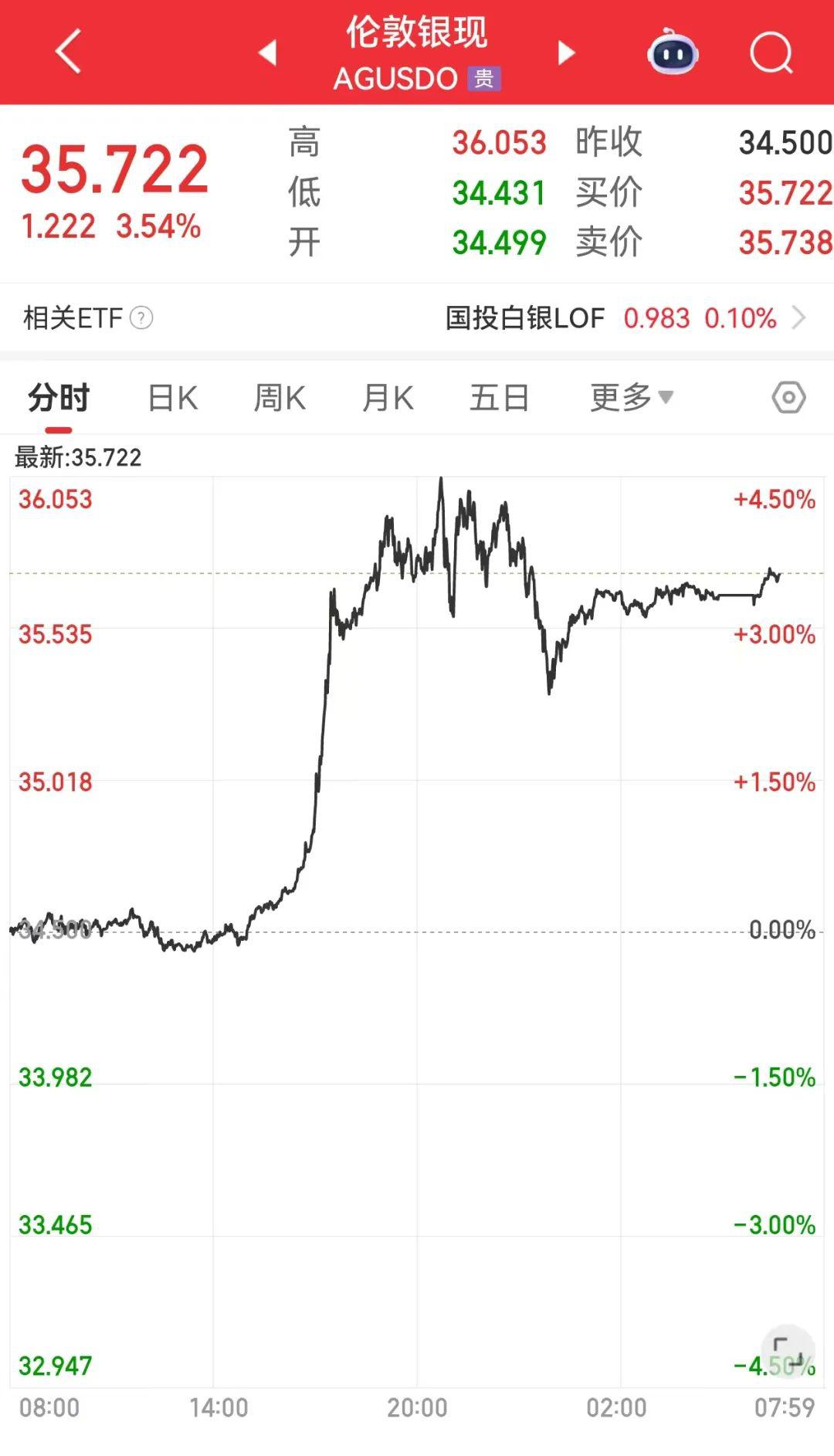
Task: Switch to the 日K chart
Action: (x=173, y=399)
